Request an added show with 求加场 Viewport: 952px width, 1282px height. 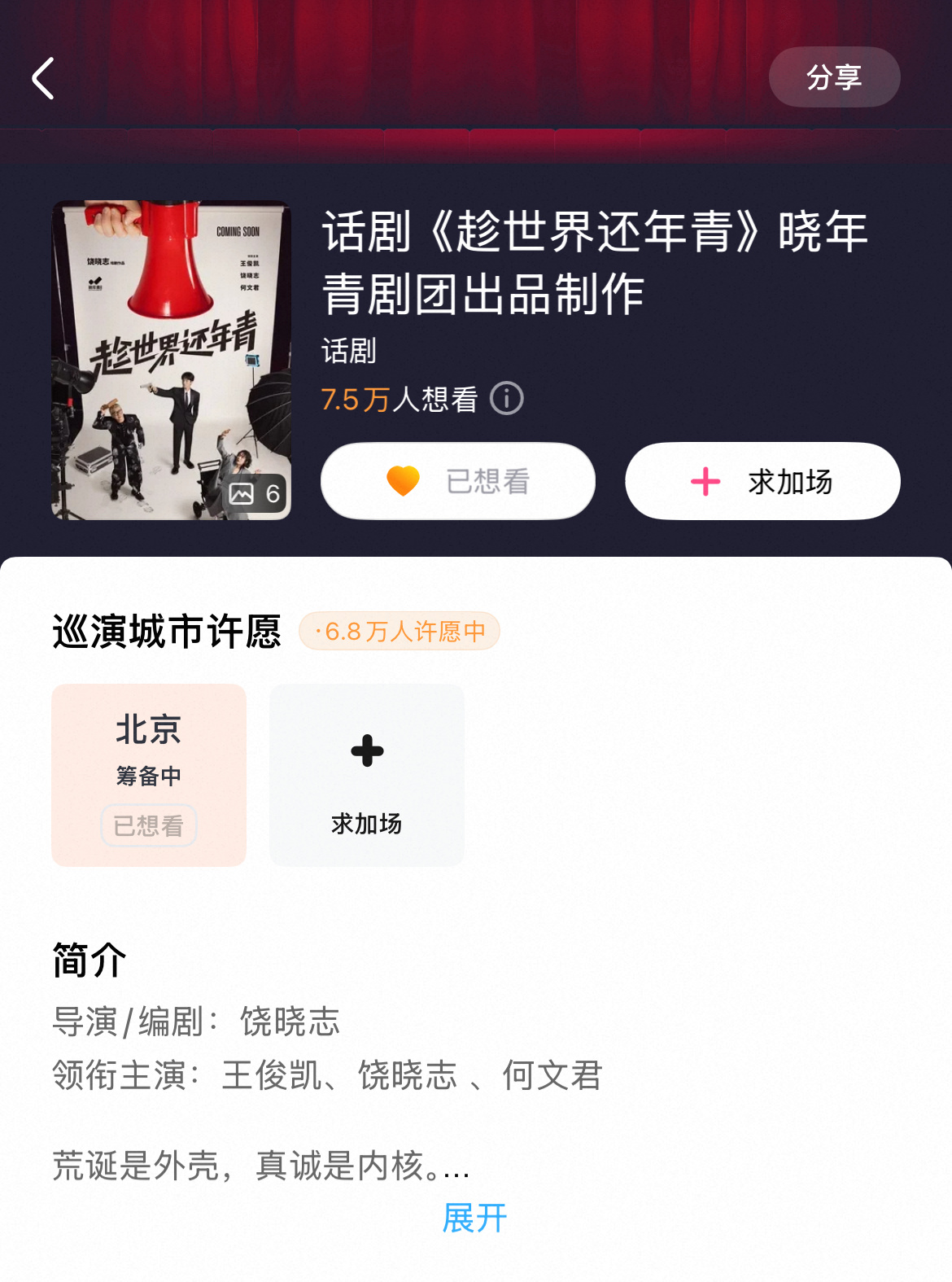[x=762, y=481]
